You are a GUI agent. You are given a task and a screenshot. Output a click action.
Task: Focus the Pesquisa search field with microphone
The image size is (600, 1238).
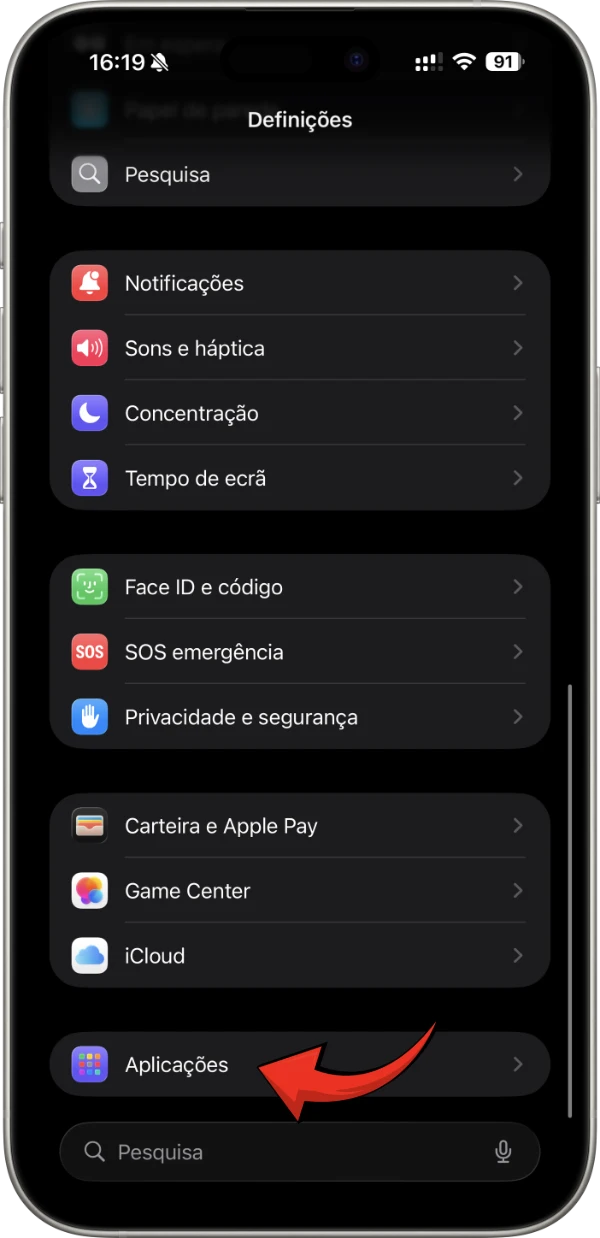pos(280,1152)
